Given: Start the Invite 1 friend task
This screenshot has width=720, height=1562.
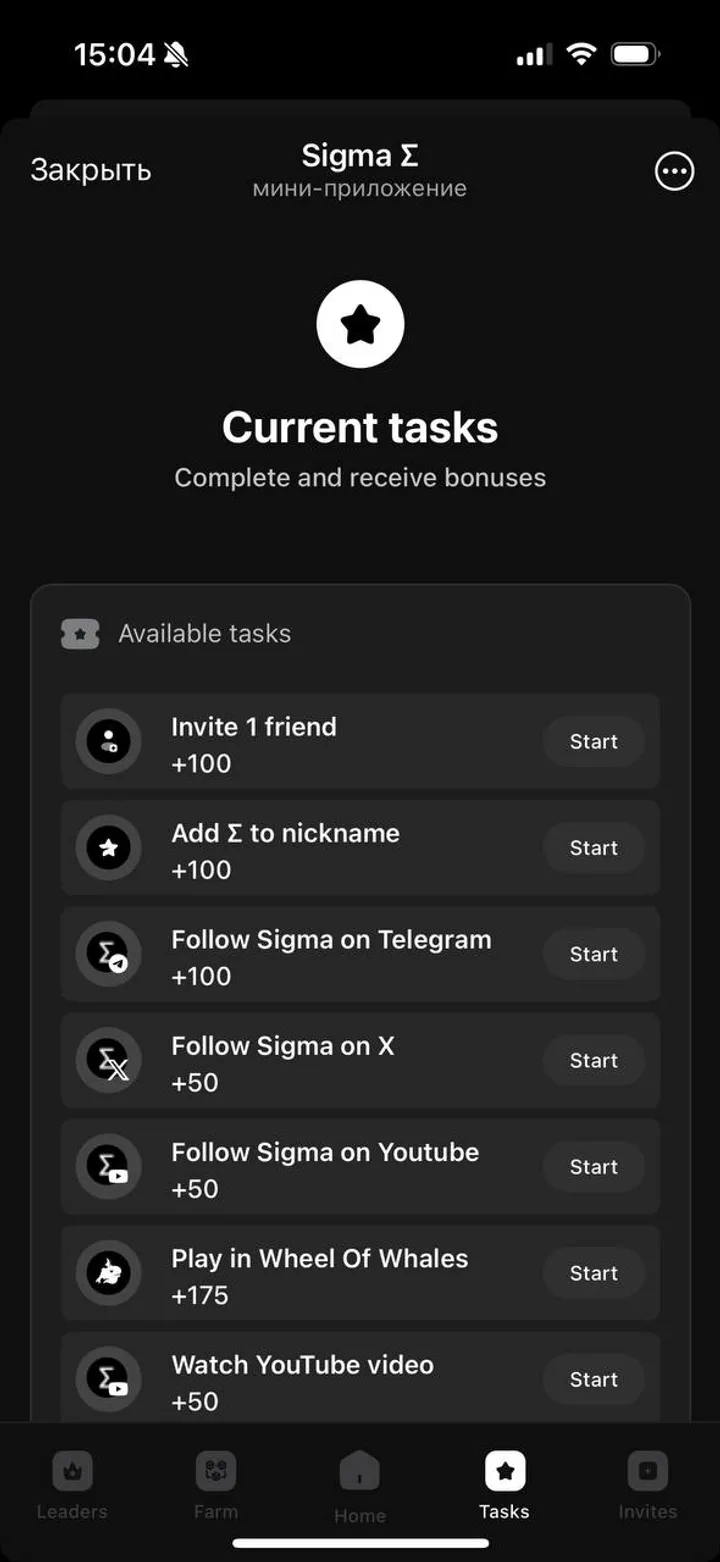Looking at the screenshot, I should tap(593, 741).
